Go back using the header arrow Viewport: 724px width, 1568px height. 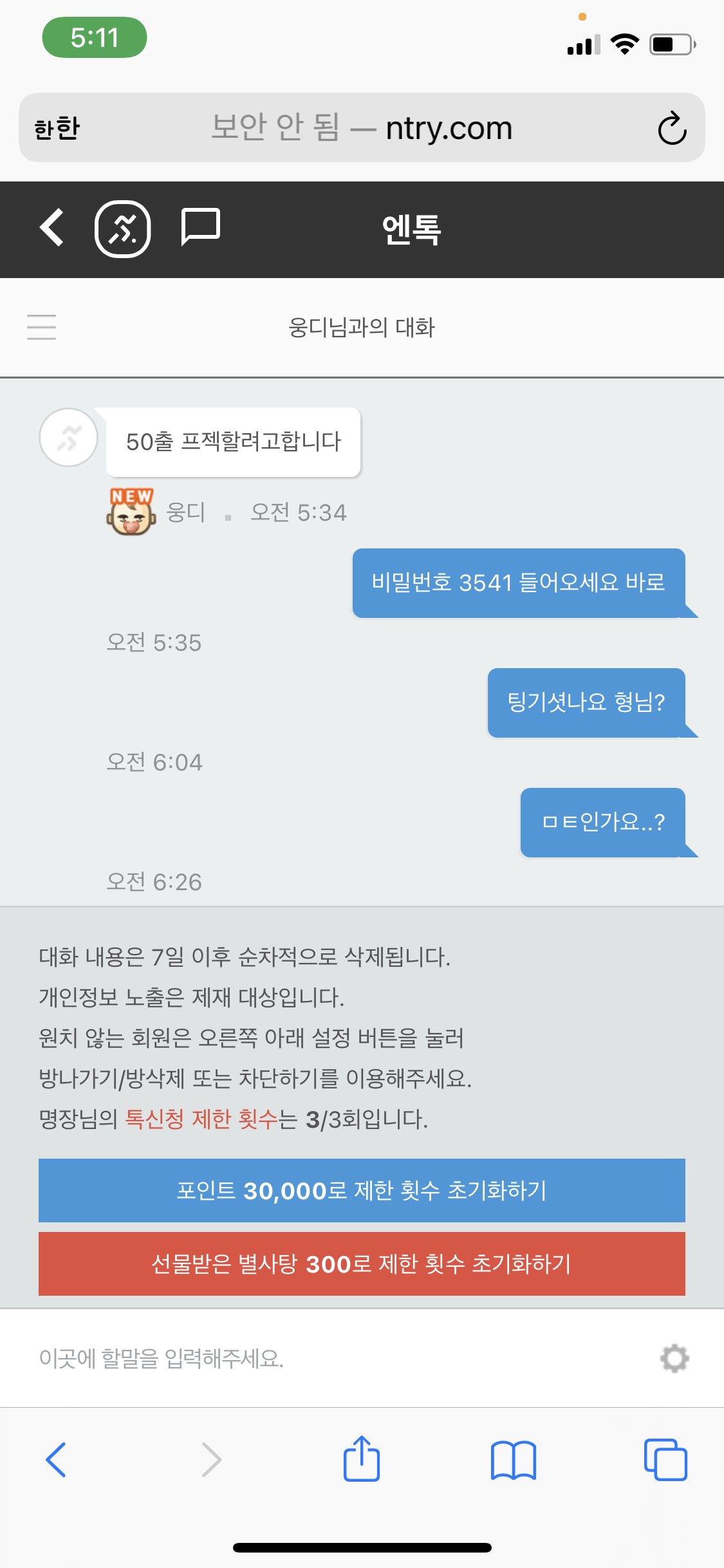click(x=53, y=228)
